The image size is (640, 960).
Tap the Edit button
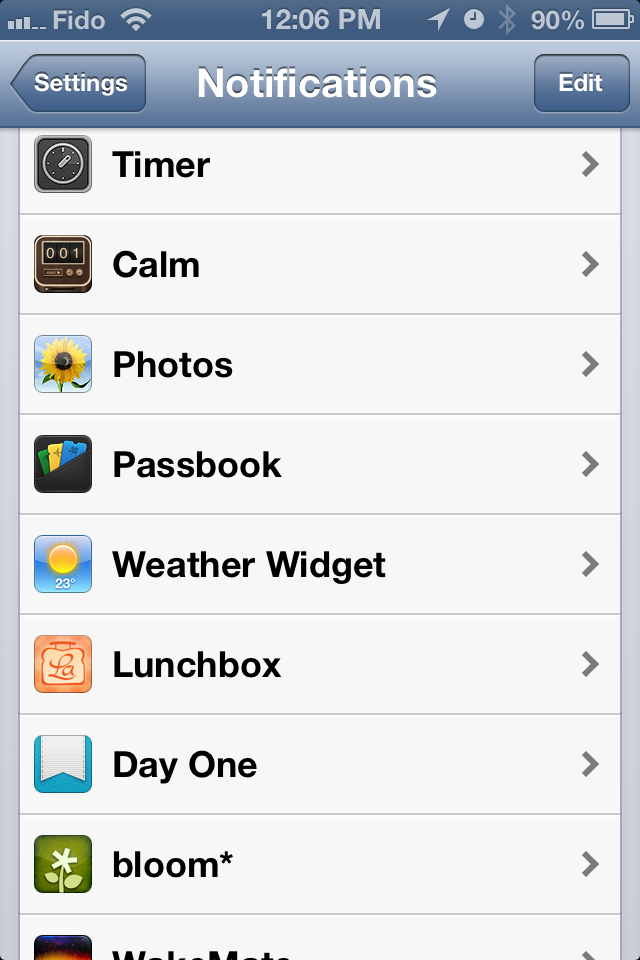tap(580, 83)
